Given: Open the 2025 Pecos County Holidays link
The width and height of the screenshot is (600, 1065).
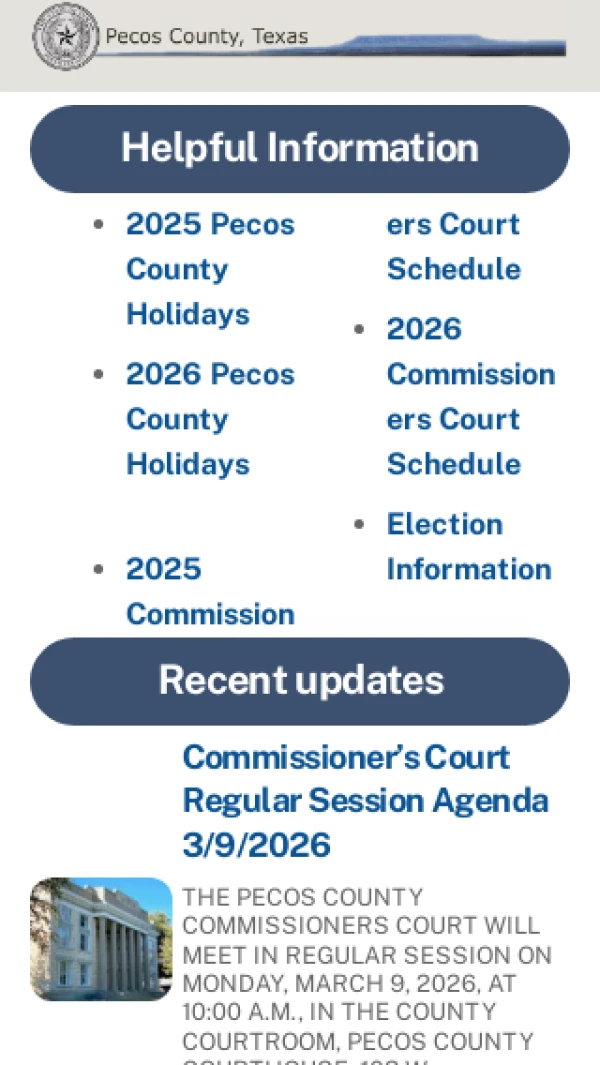Looking at the screenshot, I should pyautogui.click(x=210, y=268).
